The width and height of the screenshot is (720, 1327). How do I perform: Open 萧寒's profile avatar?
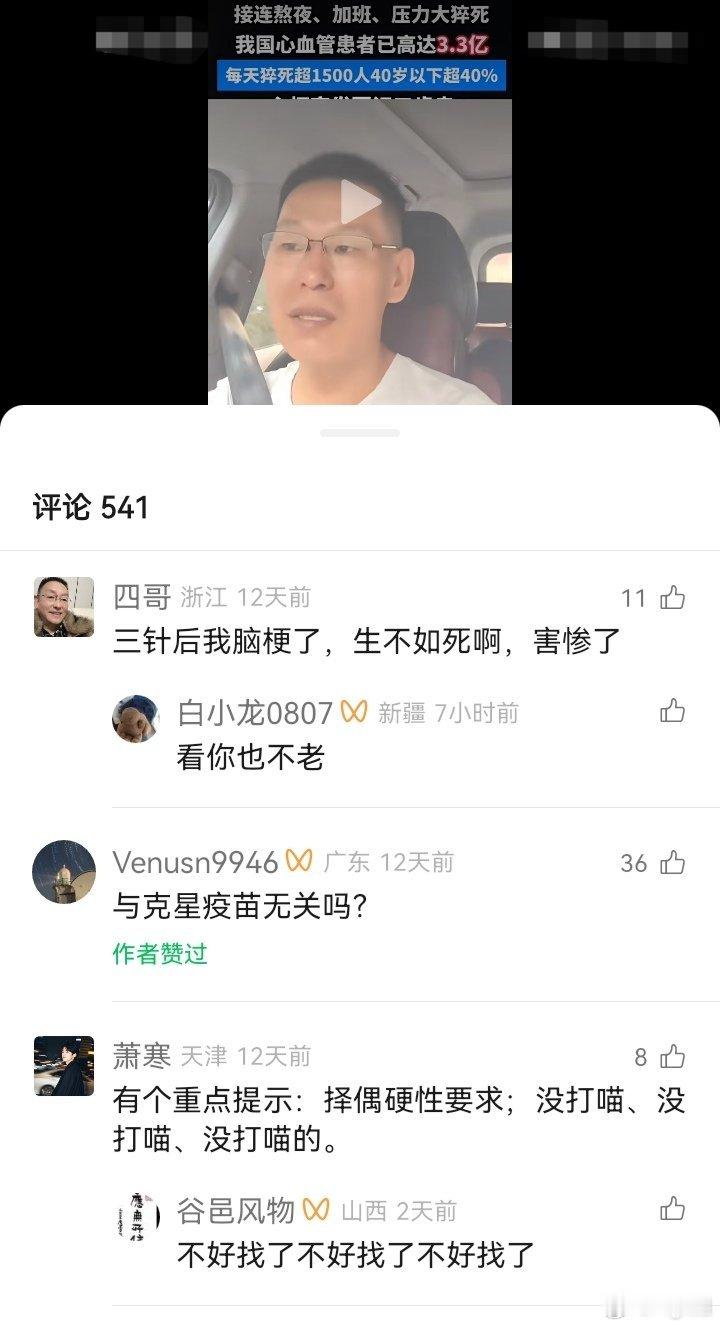pyautogui.click(x=64, y=1066)
